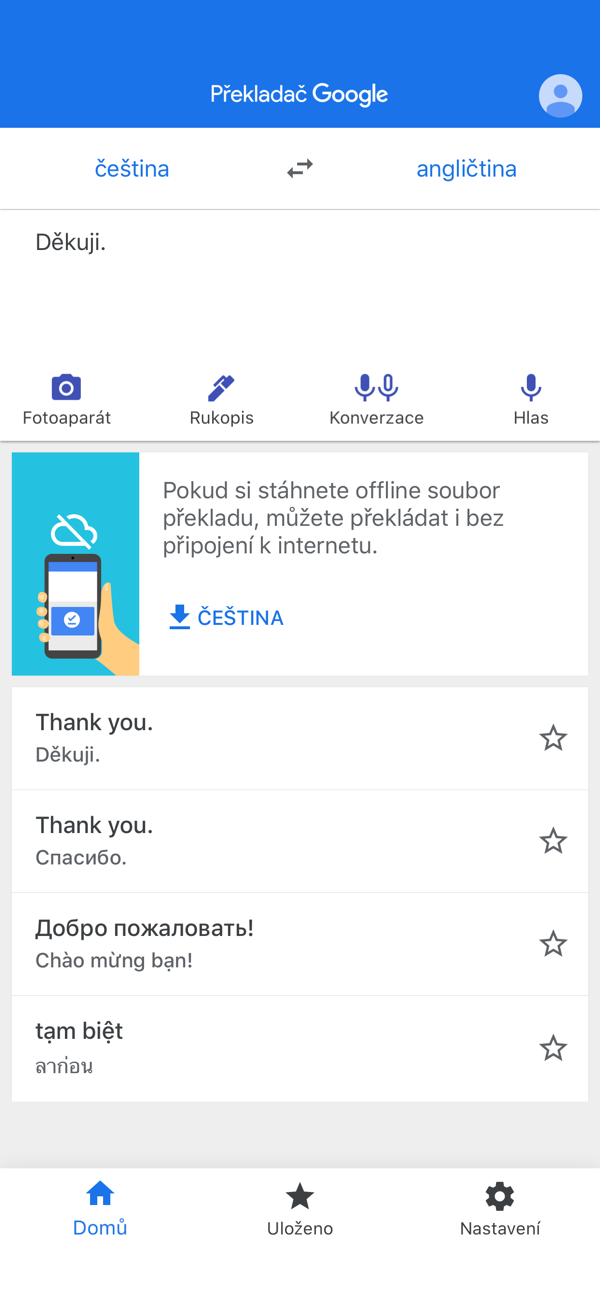Select source language čeština
The image size is (600, 1299).
point(132,169)
